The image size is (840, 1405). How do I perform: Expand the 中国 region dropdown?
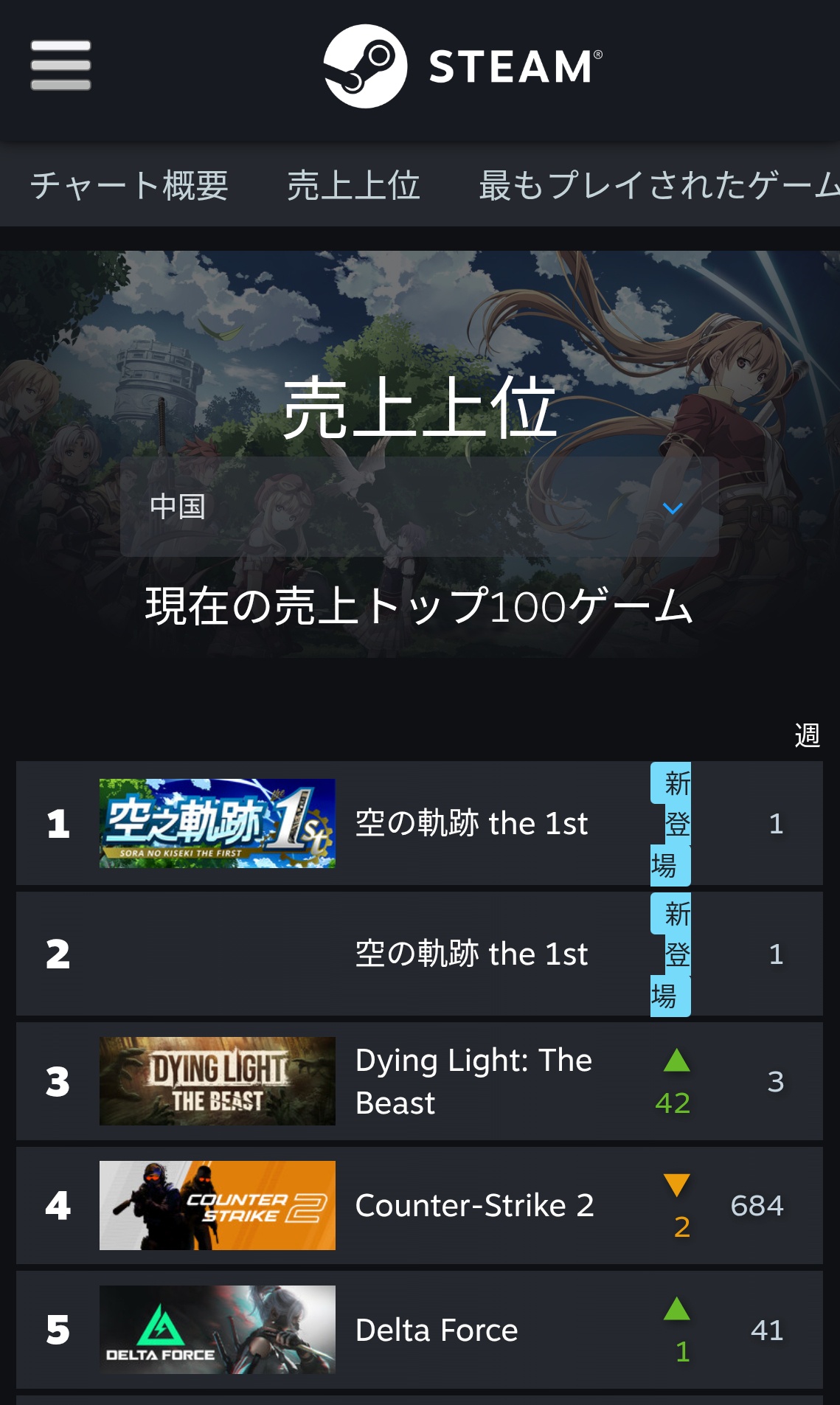pyautogui.click(x=419, y=507)
